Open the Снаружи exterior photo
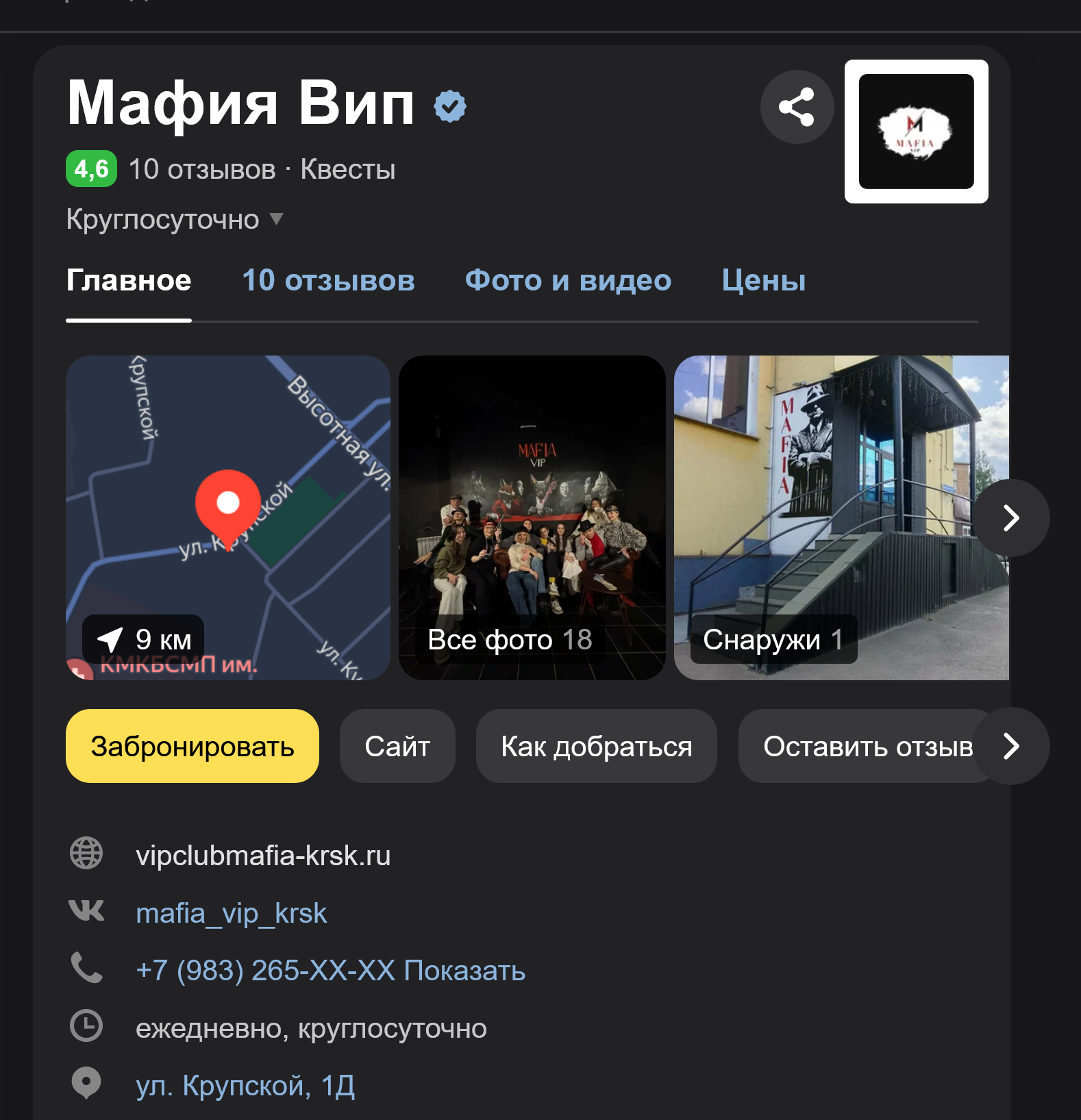The height and width of the screenshot is (1120, 1081). pos(822,517)
